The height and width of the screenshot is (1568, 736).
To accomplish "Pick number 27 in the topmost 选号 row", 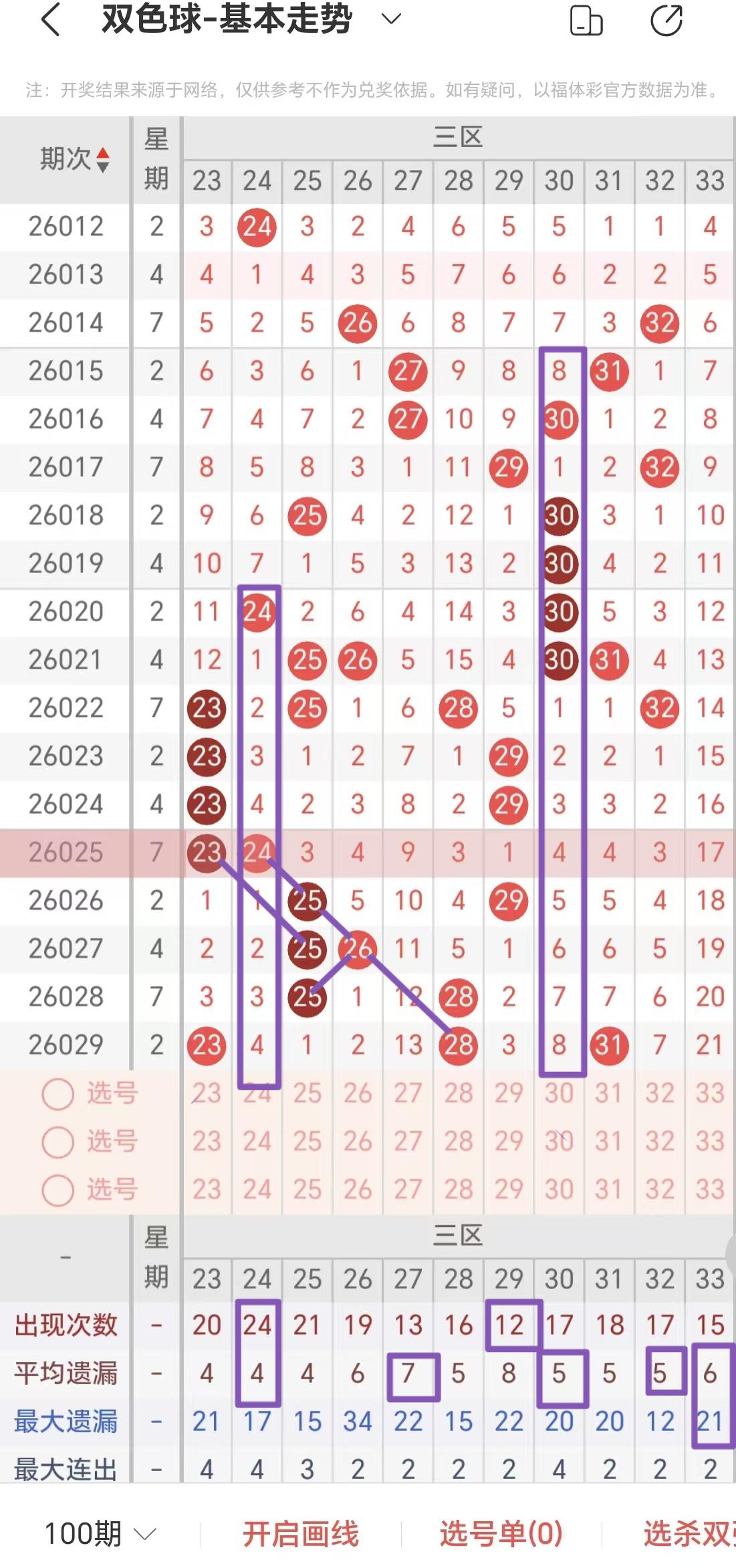I will click(x=407, y=1094).
